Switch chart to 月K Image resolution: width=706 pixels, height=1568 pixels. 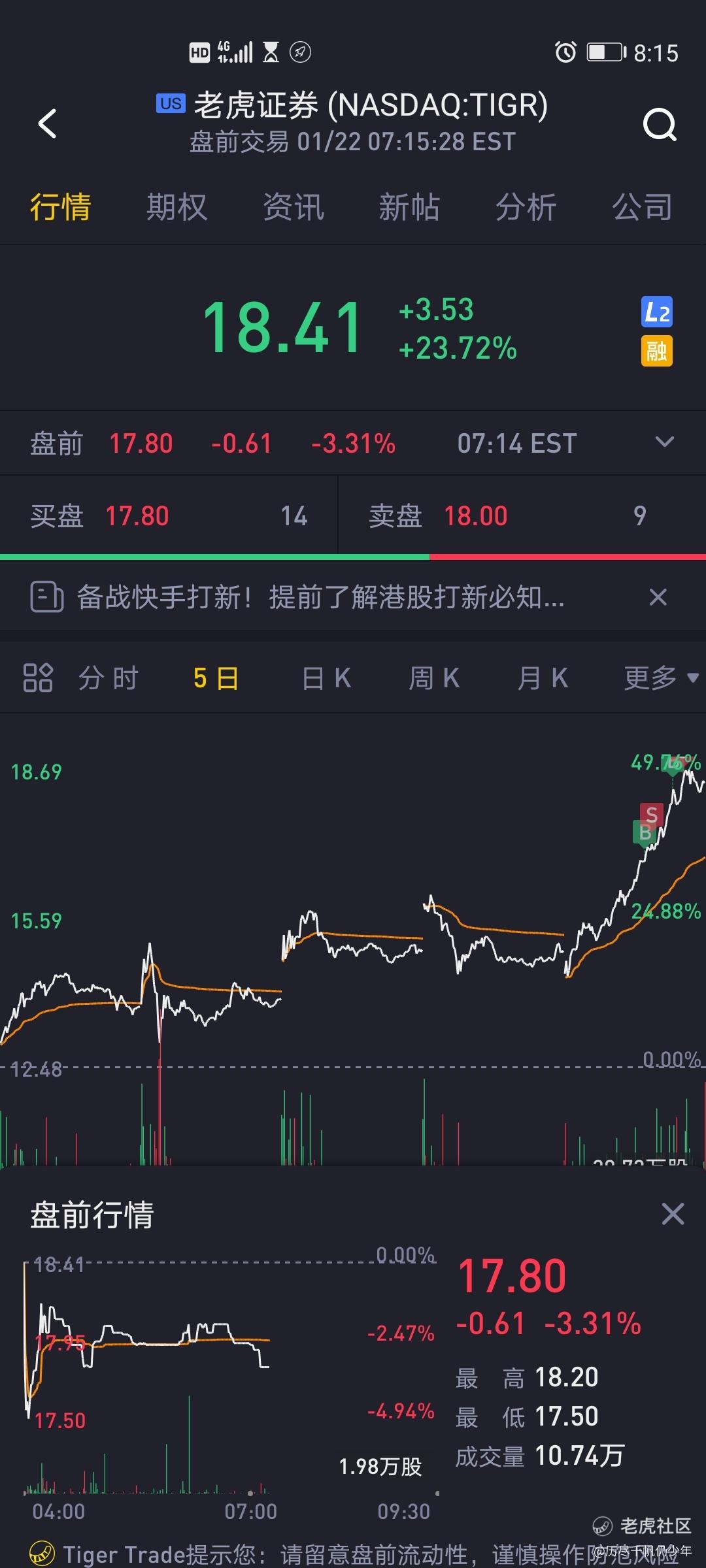pyautogui.click(x=543, y=678)
